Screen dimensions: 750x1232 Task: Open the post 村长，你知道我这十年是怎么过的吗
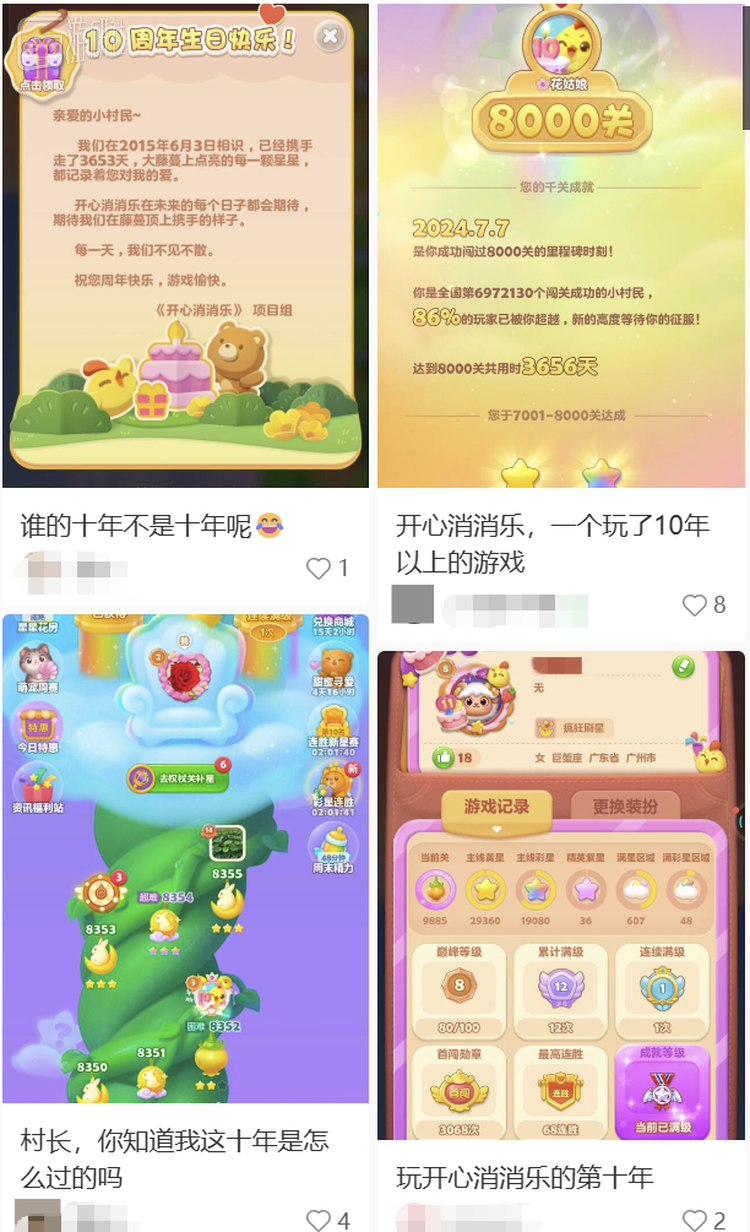tap(175, 1158)
